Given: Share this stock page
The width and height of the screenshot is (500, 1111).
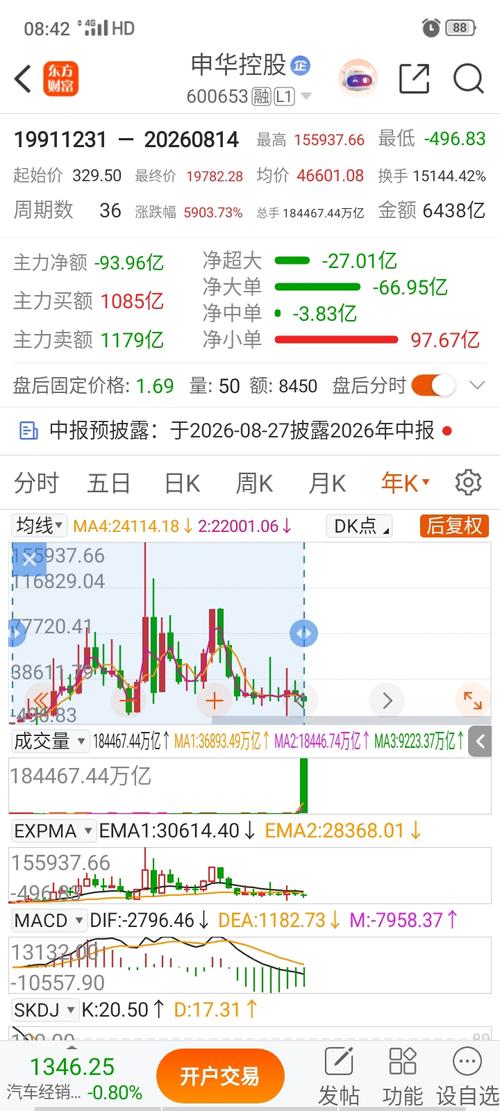Looking at the screenshot, I should (414, 79).
